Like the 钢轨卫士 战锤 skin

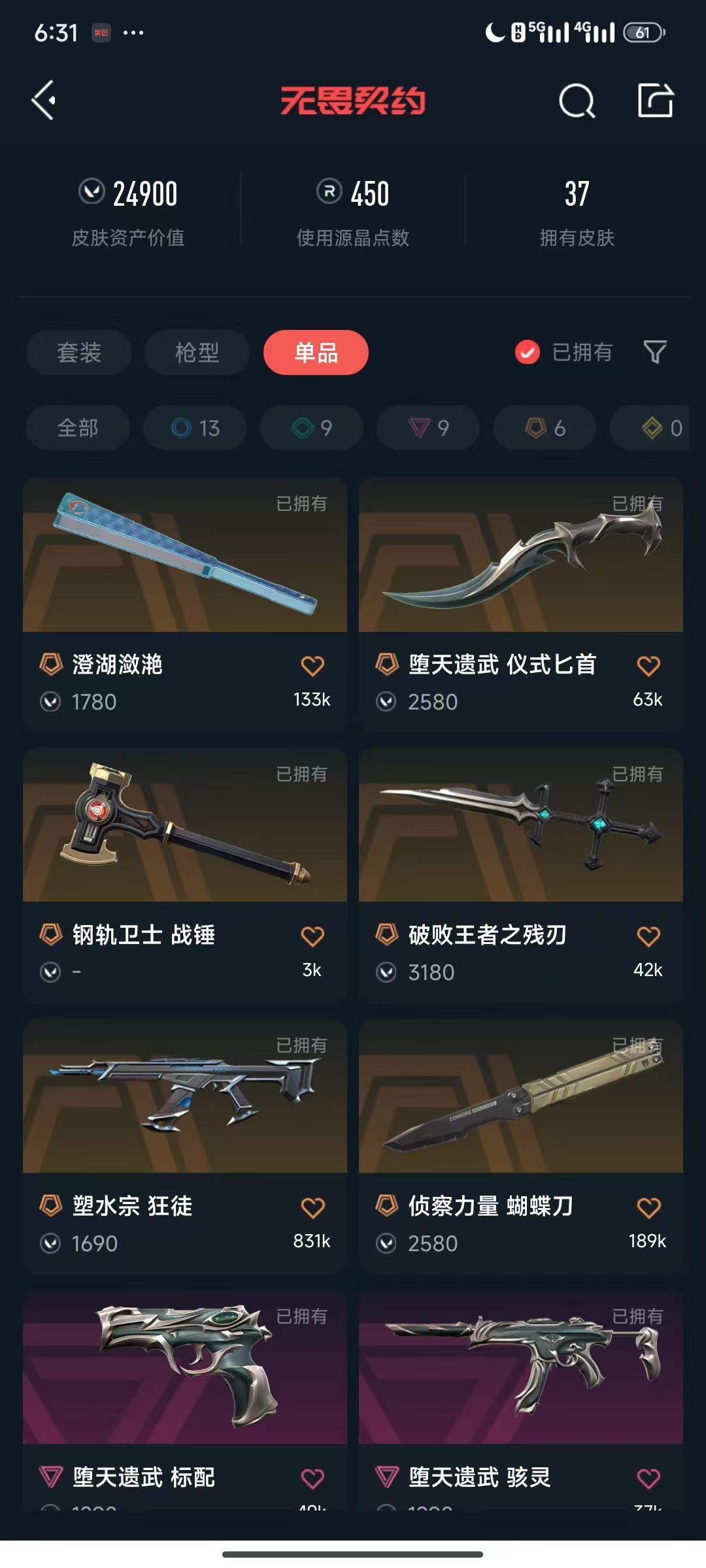(x=312, y=936)
